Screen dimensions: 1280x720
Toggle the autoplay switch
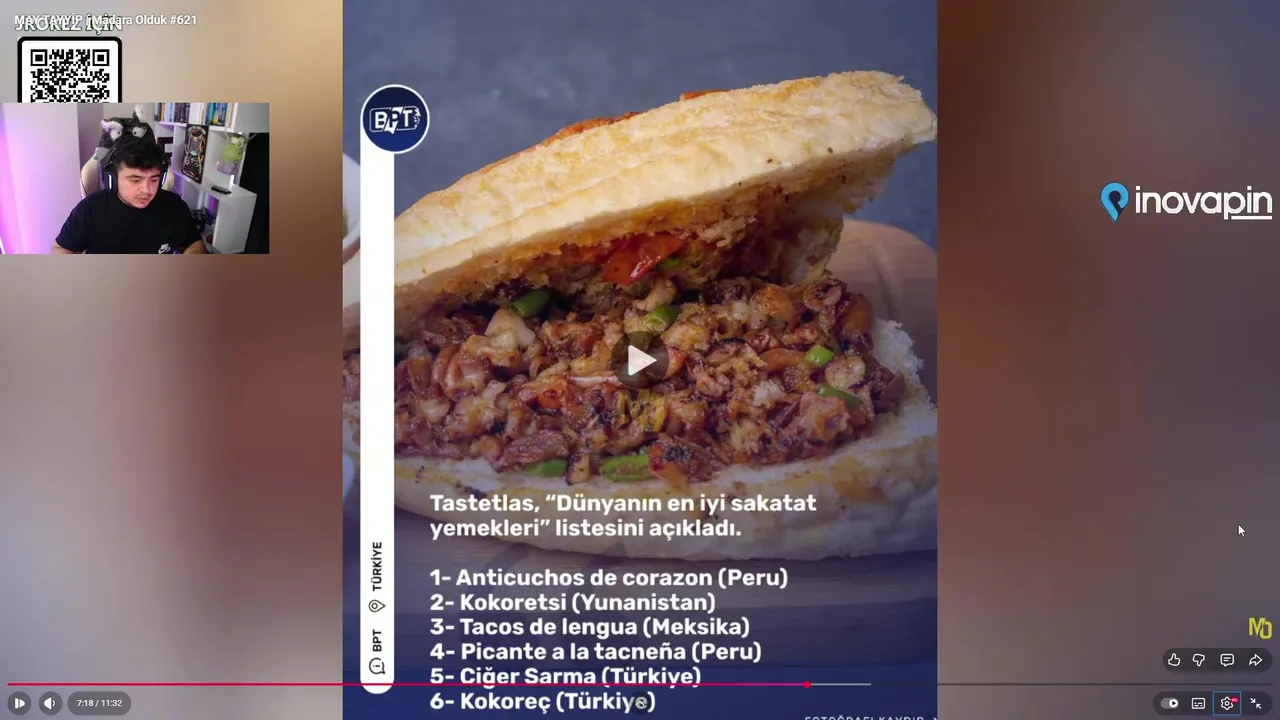click(1170, 703)
